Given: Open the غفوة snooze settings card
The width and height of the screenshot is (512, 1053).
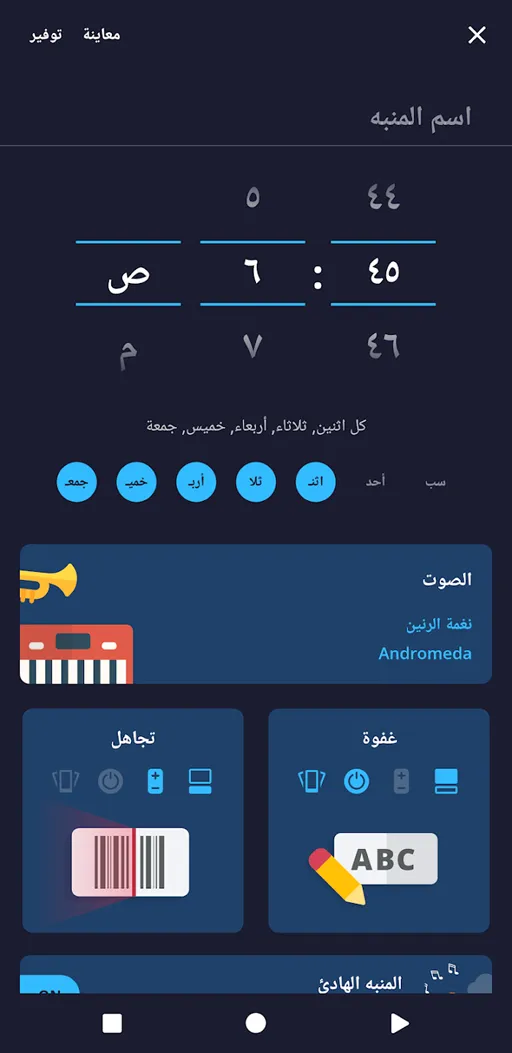Looking at the screenshot, I should 379,821.
